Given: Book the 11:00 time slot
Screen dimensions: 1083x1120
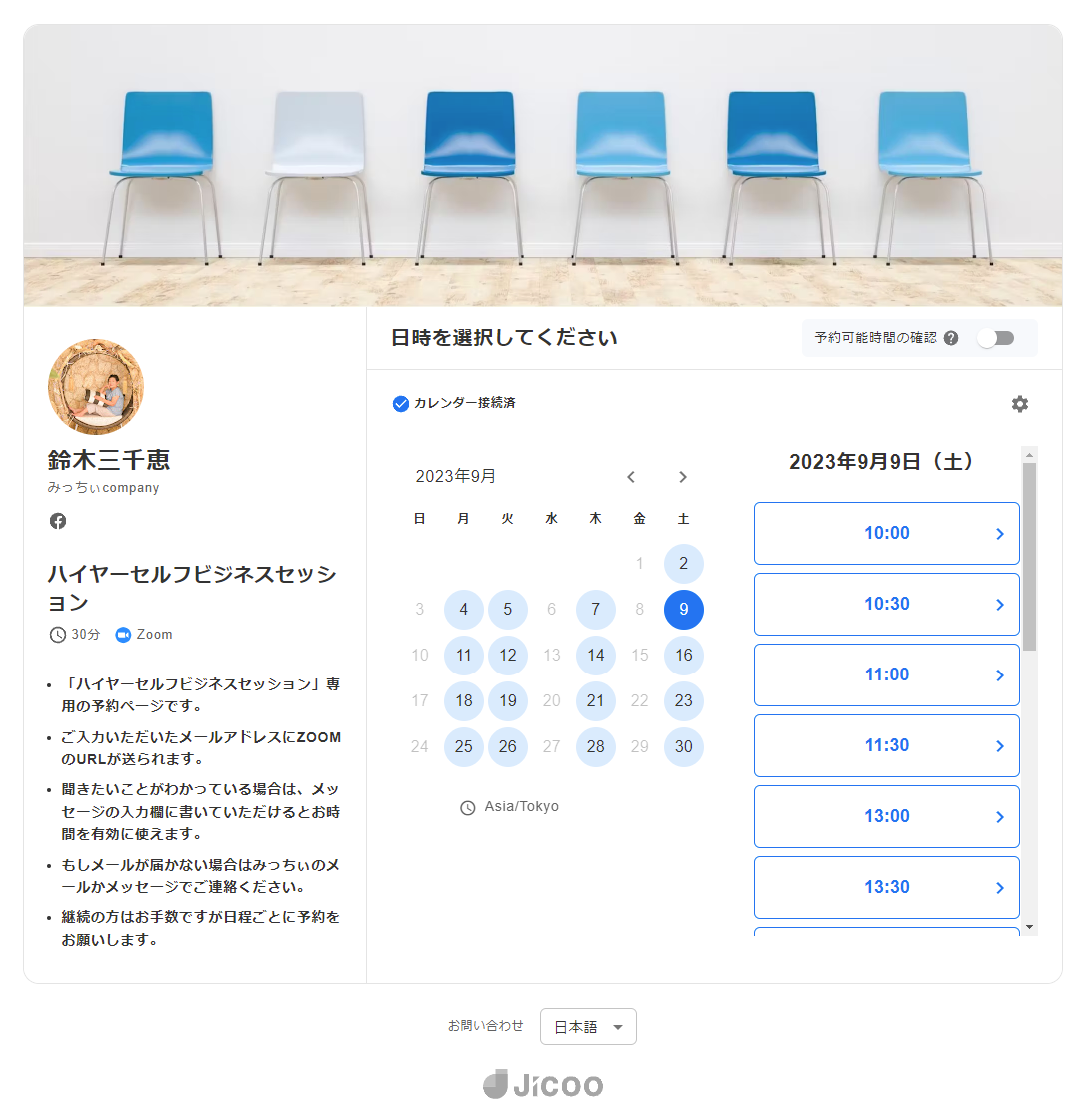Looking at the screenshot, I should click(x=886, y=675).
